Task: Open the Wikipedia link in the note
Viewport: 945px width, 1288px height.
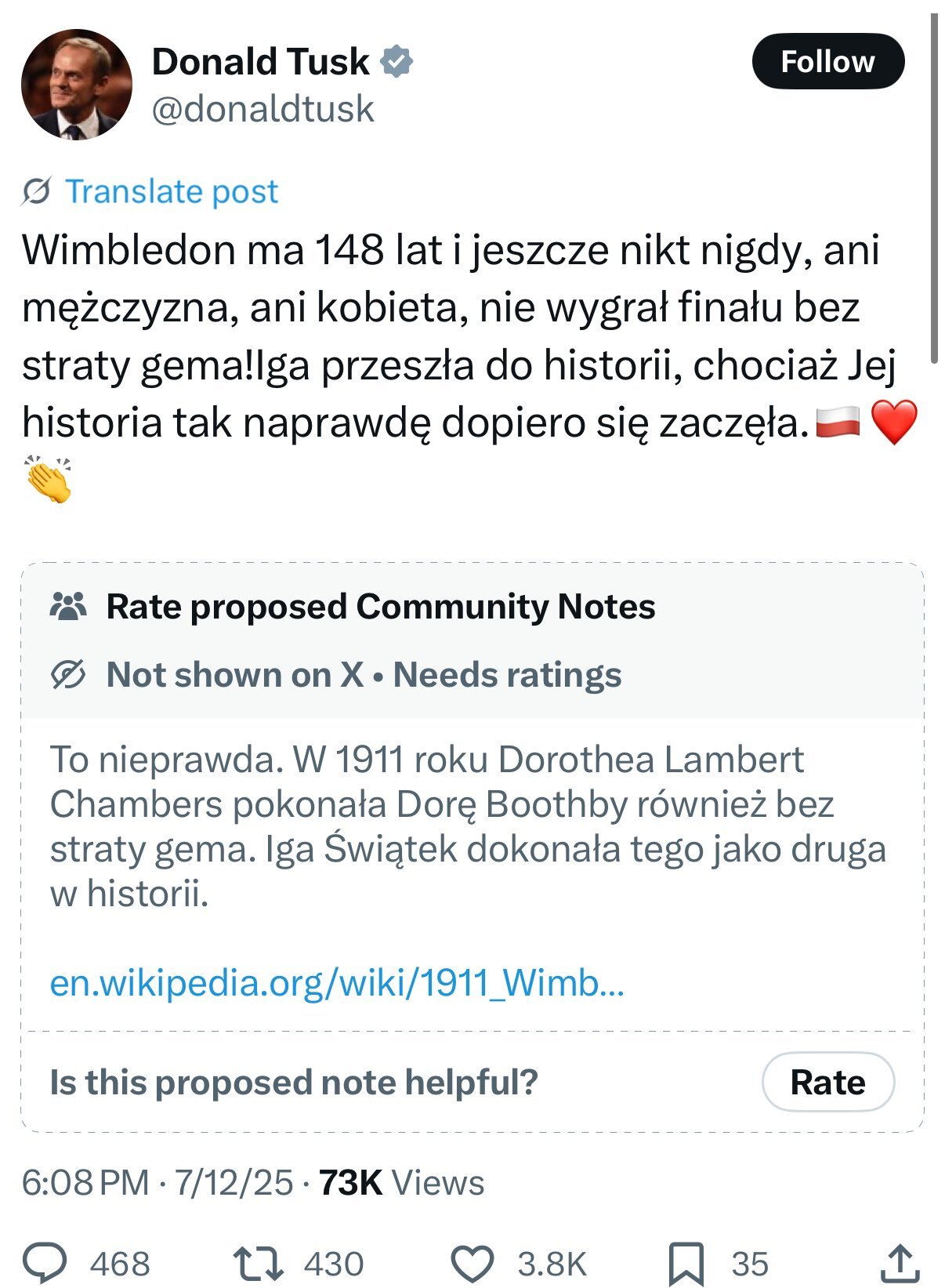Action: coord(337,982)
